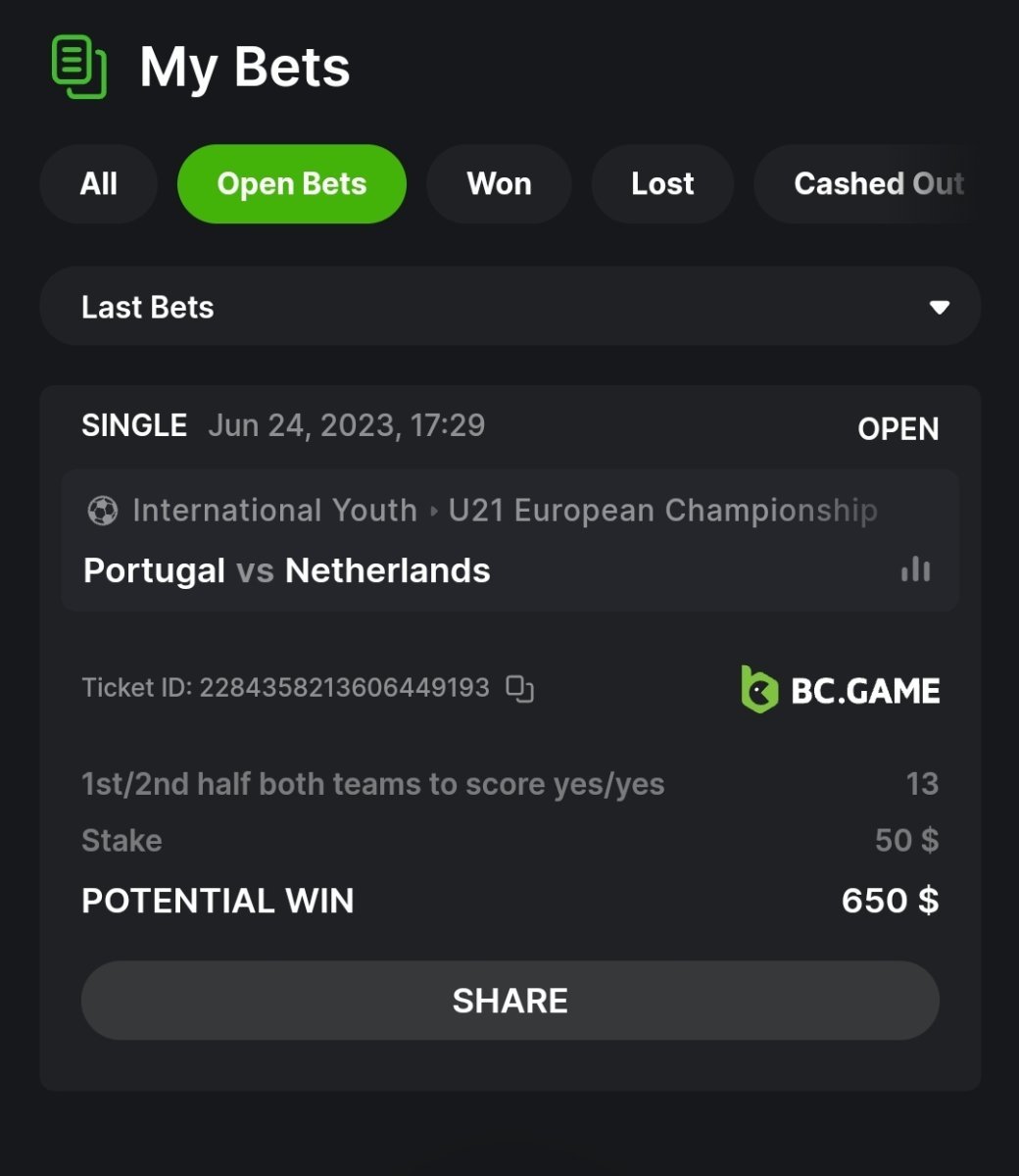The image size is (1019, 1176).
Task: Open Portugal vs Netherlands match card
Action: tap(286, 570)
